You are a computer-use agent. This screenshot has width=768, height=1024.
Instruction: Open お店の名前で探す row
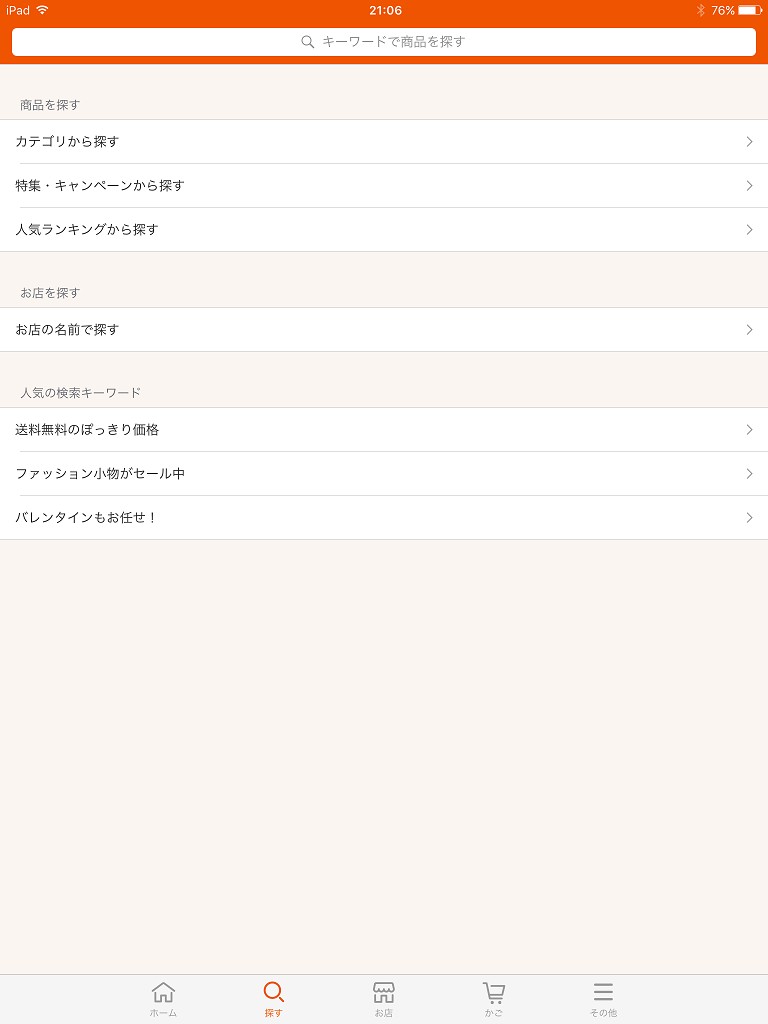point(384,329)
